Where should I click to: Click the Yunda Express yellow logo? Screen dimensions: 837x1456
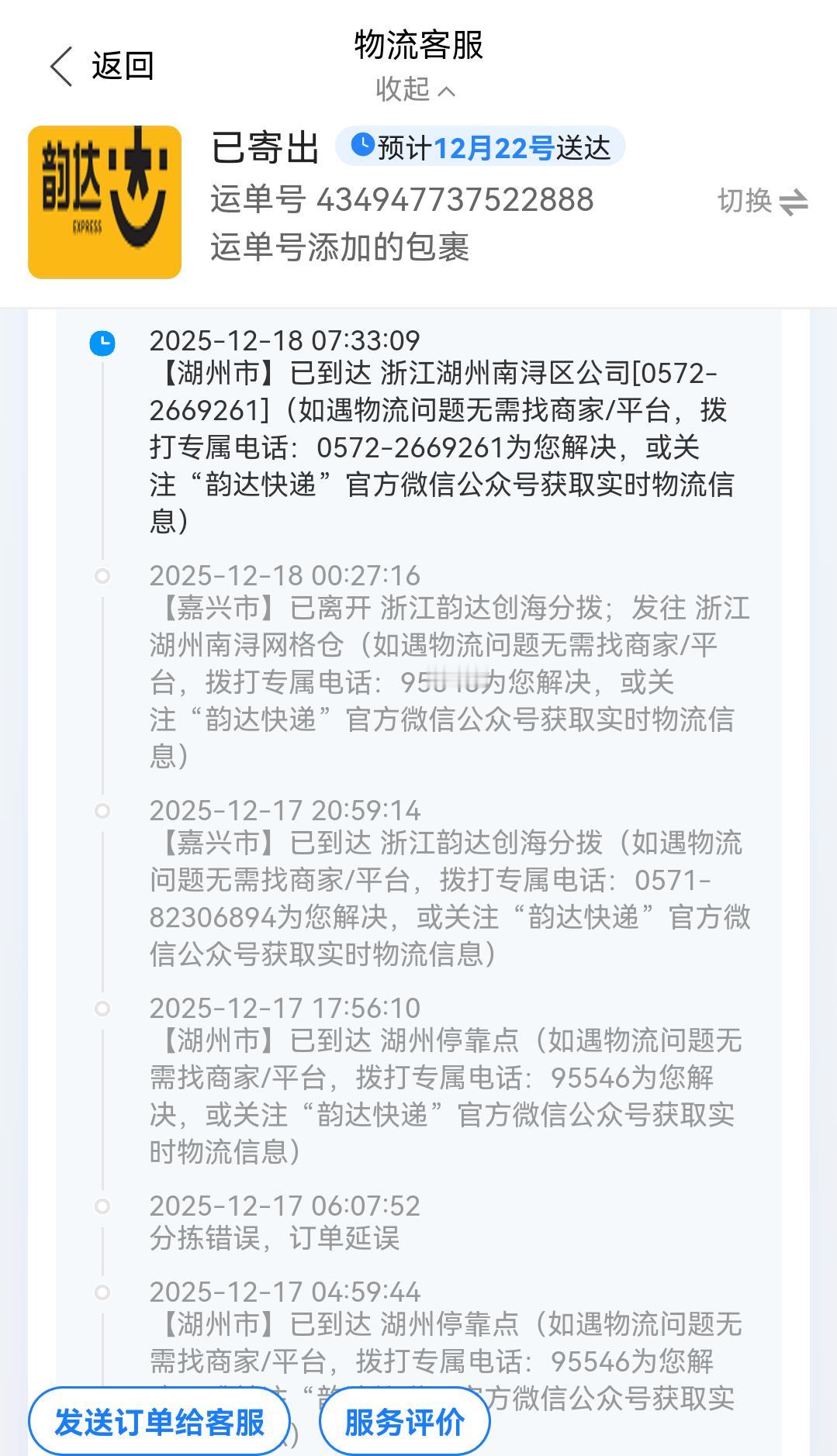click(104, 203)
